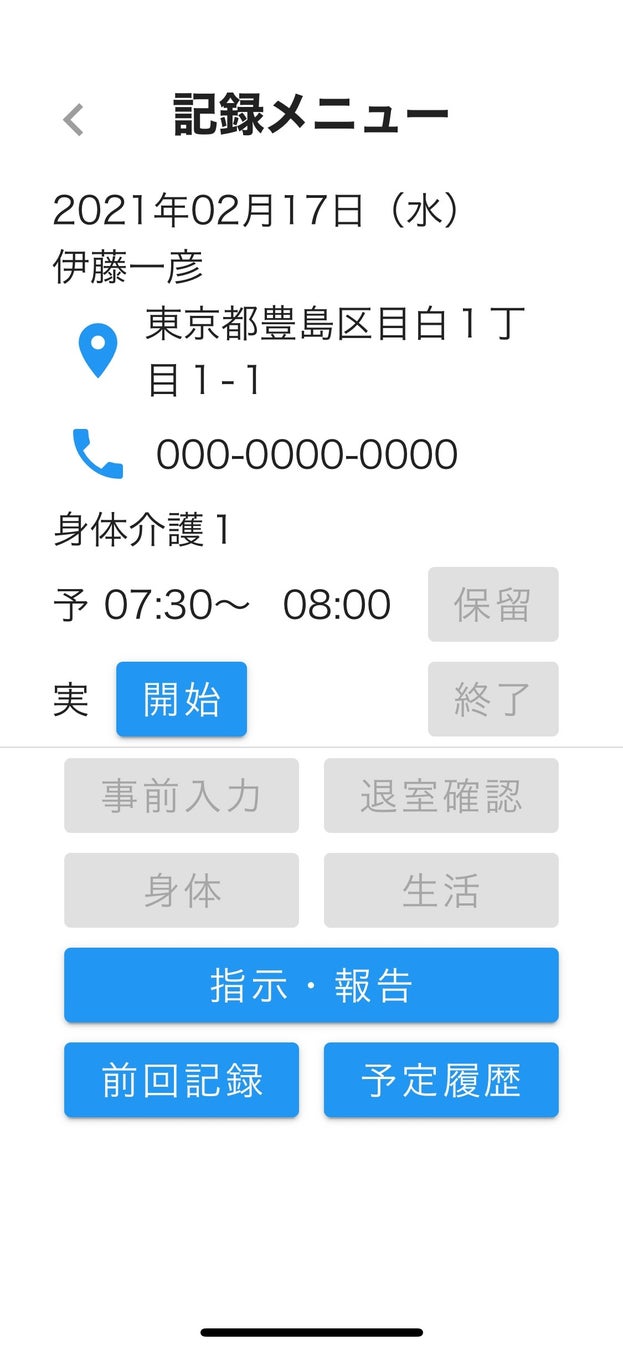Tap the 保留 hold button
The image size is (623, 1350).
coord(493,604)
